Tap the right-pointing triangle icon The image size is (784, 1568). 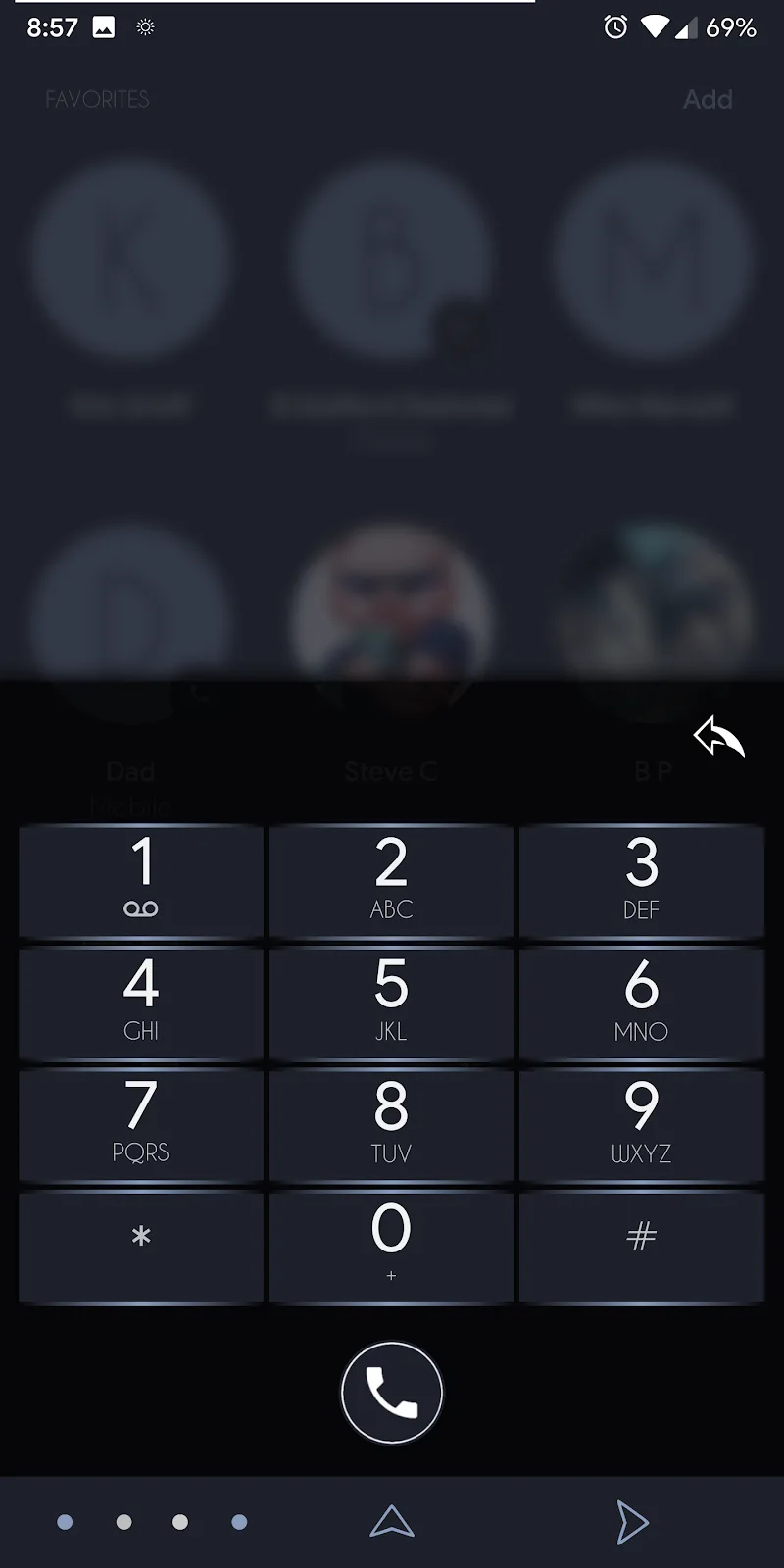click(x=632, y=1521)
